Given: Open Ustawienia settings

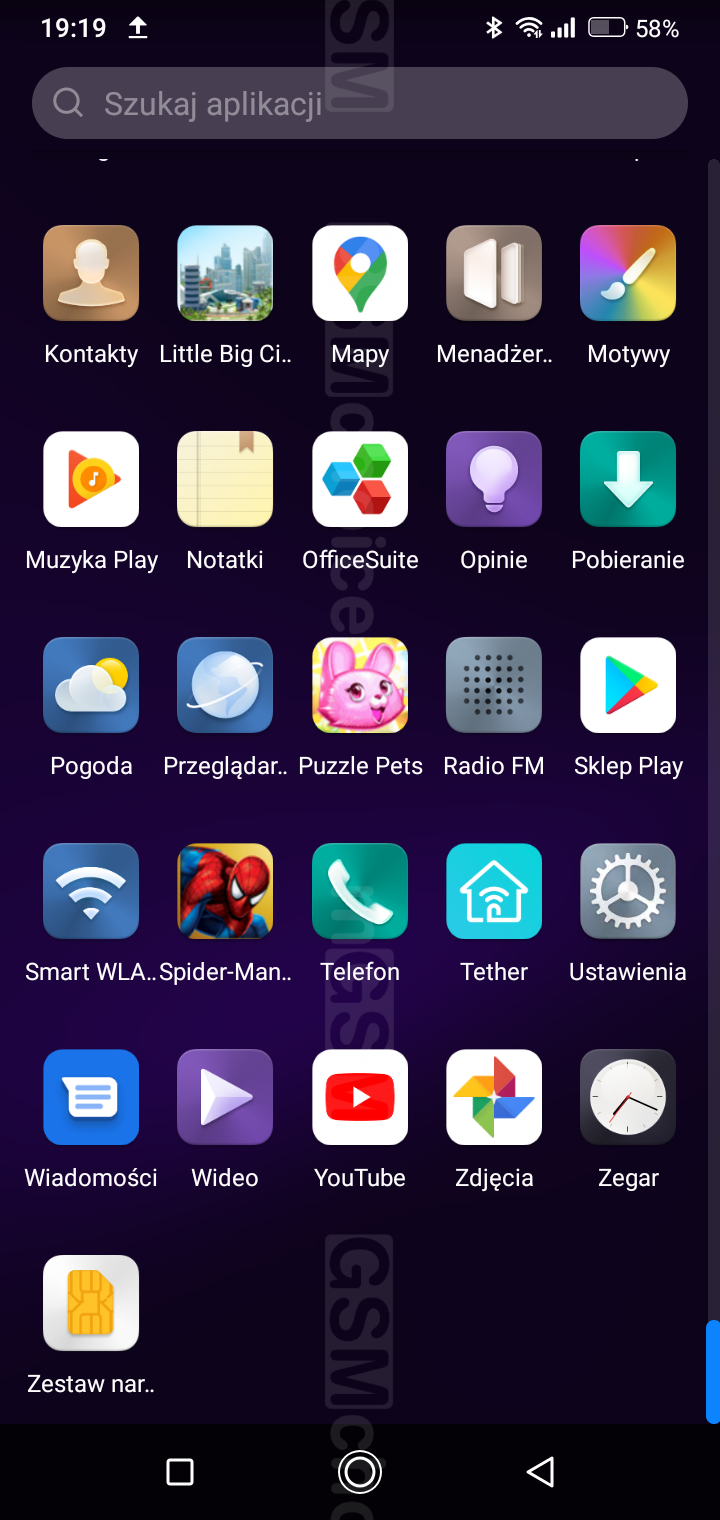Looking at the screenshot, I should [x=628, y=891].
